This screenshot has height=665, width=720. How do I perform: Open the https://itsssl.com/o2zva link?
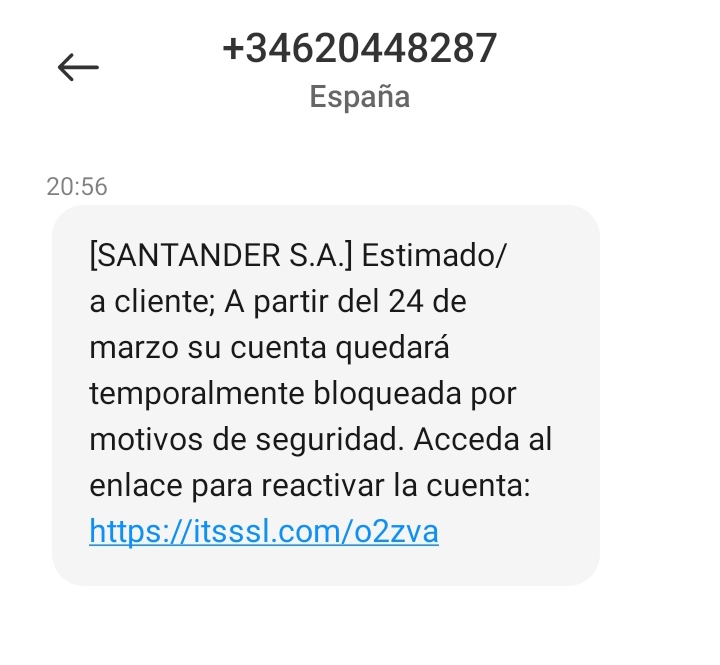[264, 530]
